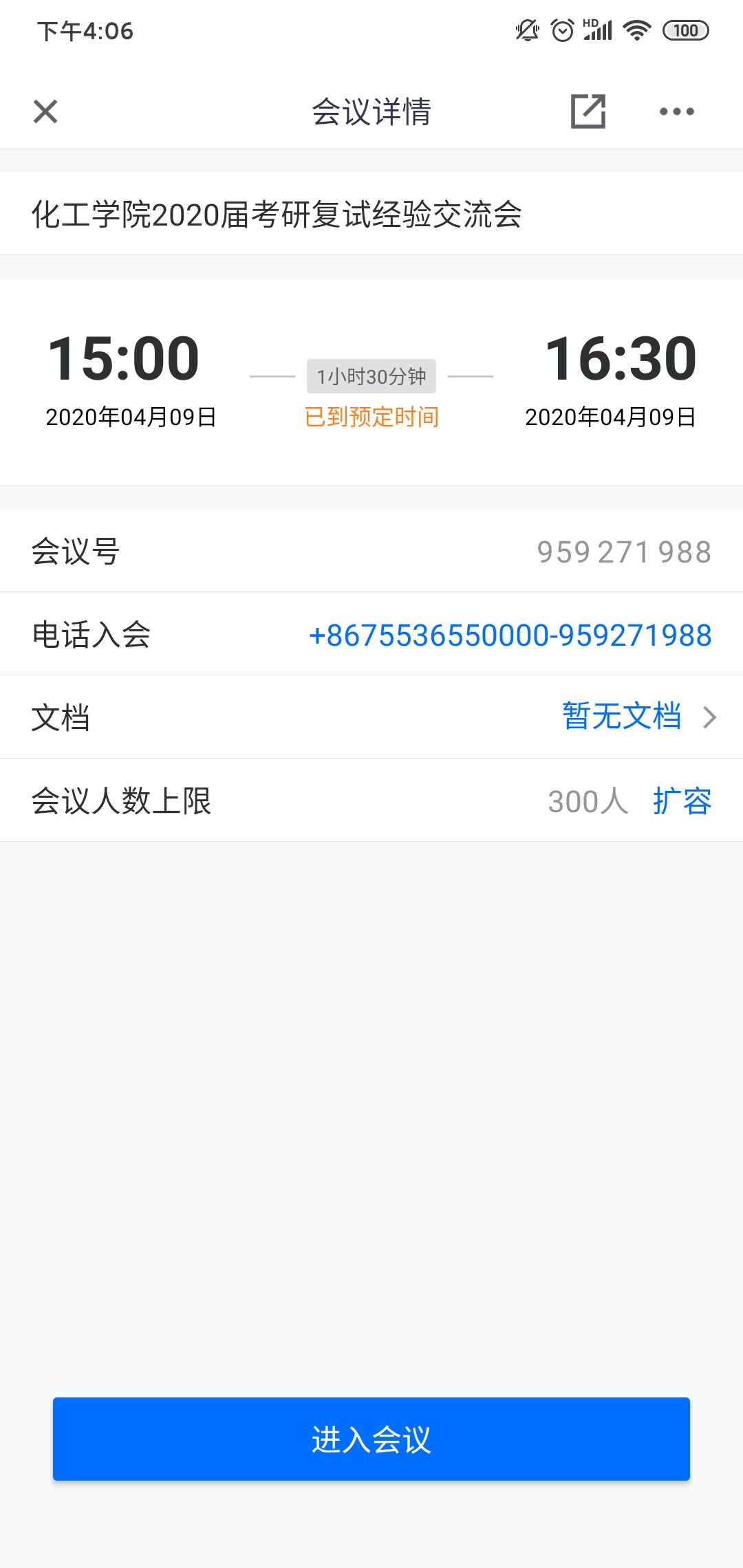Join the meeting with 进入会议 button
743x1568 pixels.
coord(371,1439)
